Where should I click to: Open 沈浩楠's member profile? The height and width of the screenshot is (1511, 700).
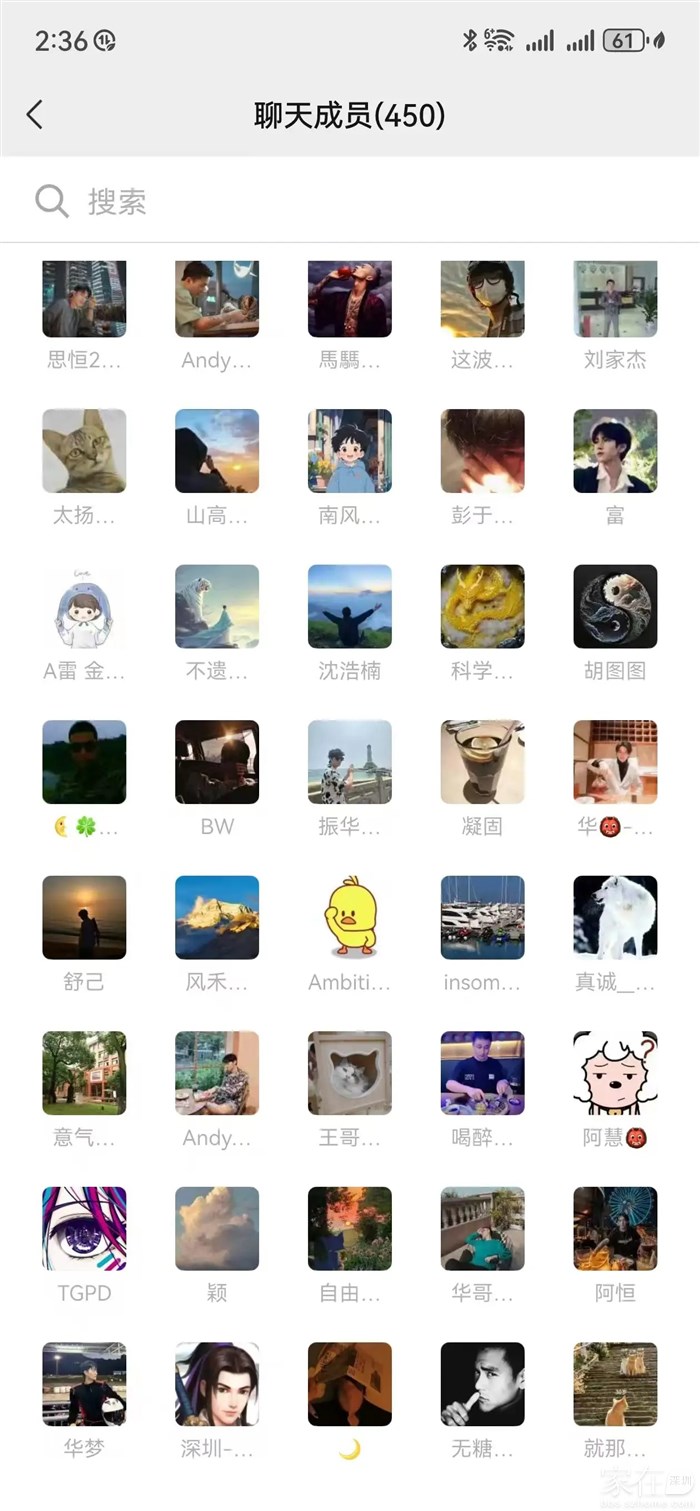tap(350, 607)
